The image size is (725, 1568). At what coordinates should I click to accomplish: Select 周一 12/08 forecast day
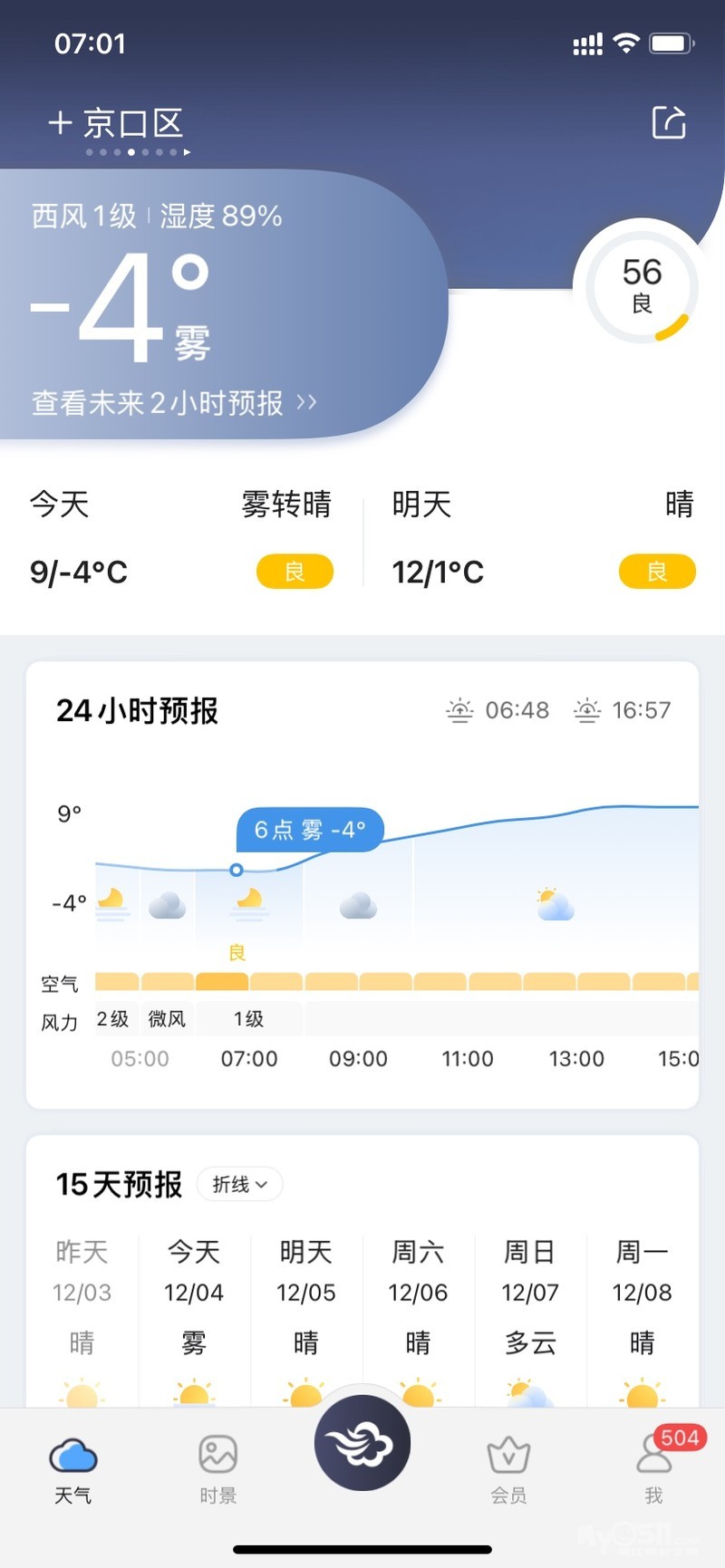[642, 1295]
